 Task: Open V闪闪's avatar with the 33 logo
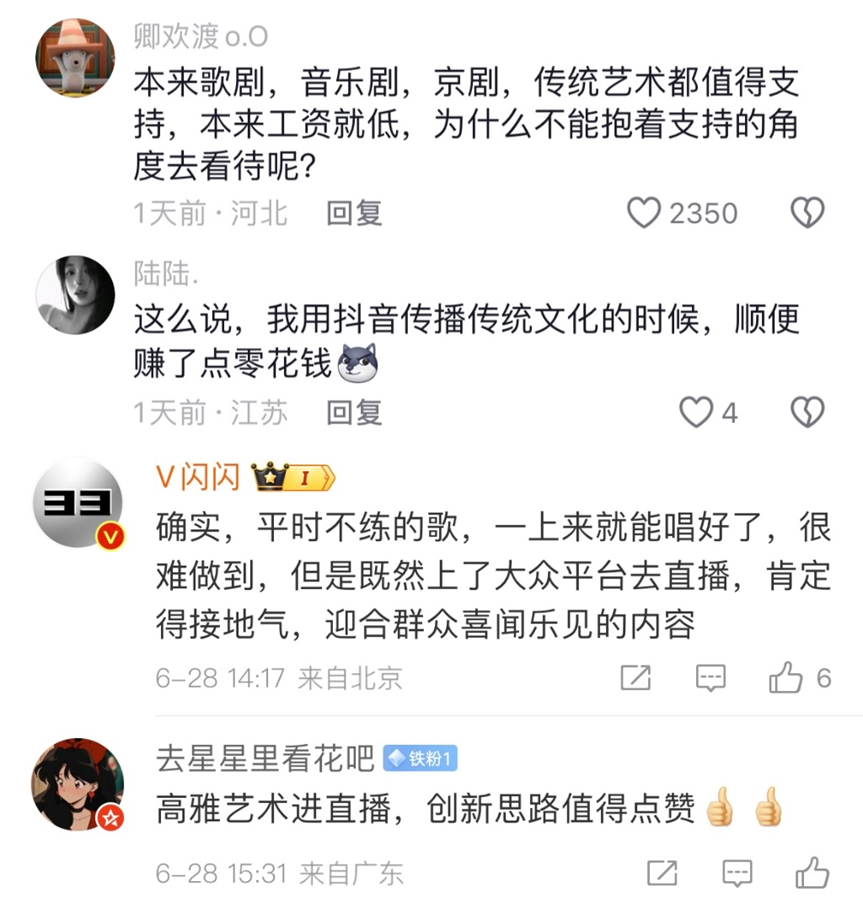(x=74, y=503)
